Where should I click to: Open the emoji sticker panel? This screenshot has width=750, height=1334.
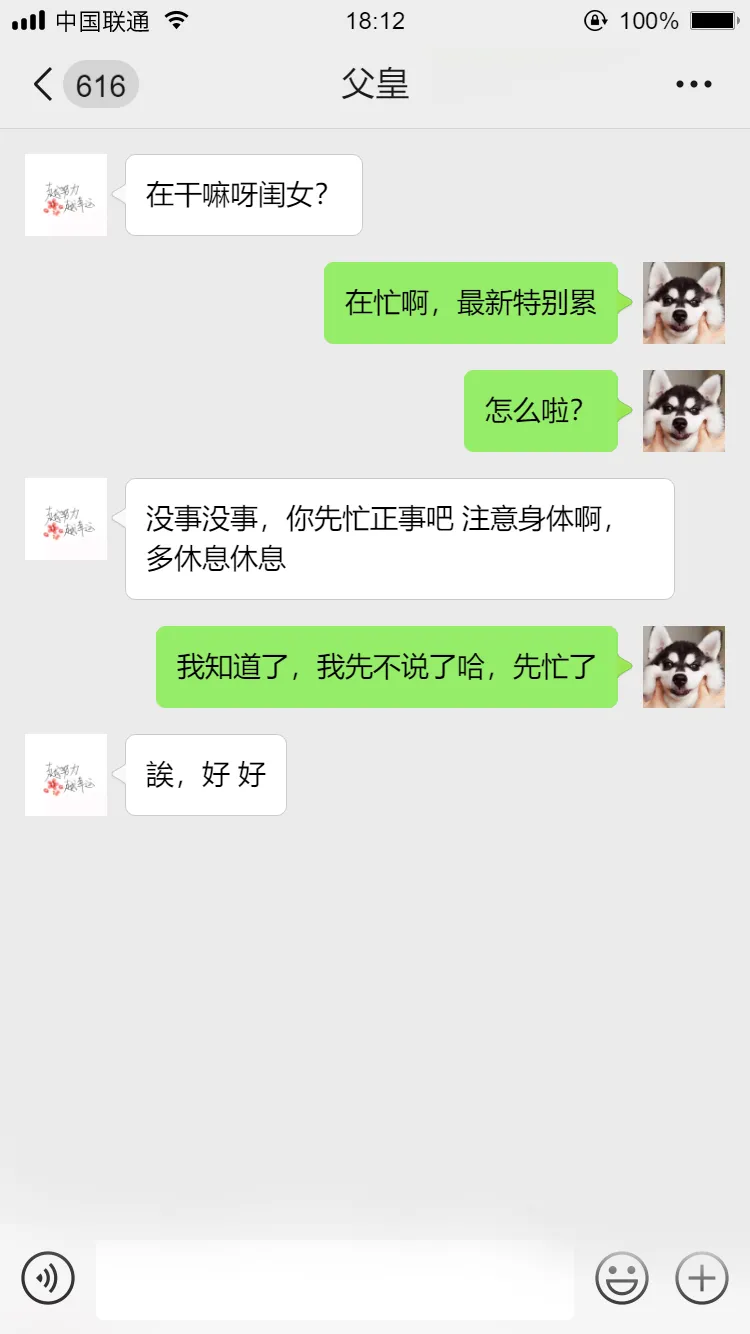[621, 1277]
